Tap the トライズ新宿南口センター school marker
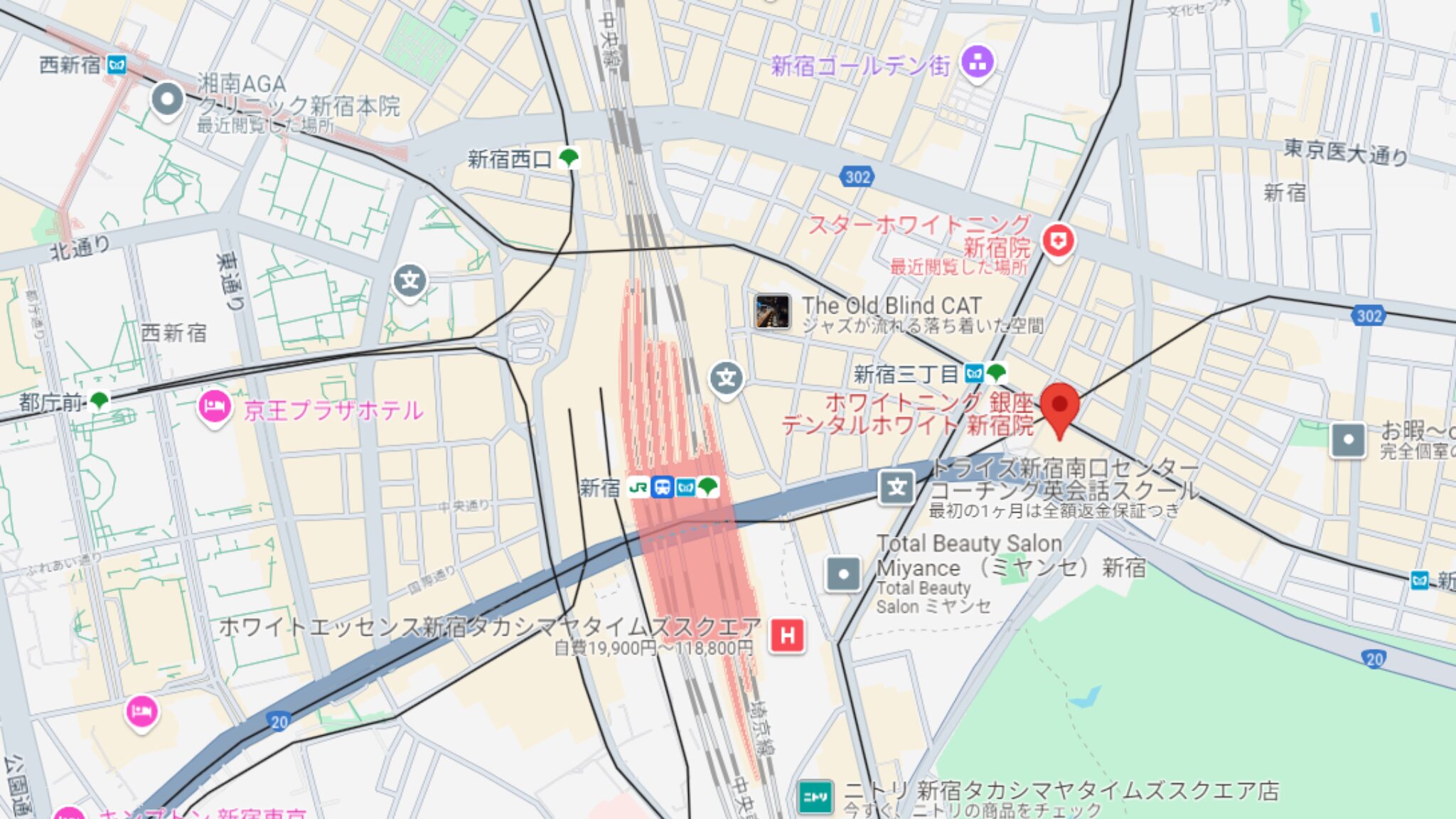The image size is (1456, 819). click(896, 488)
